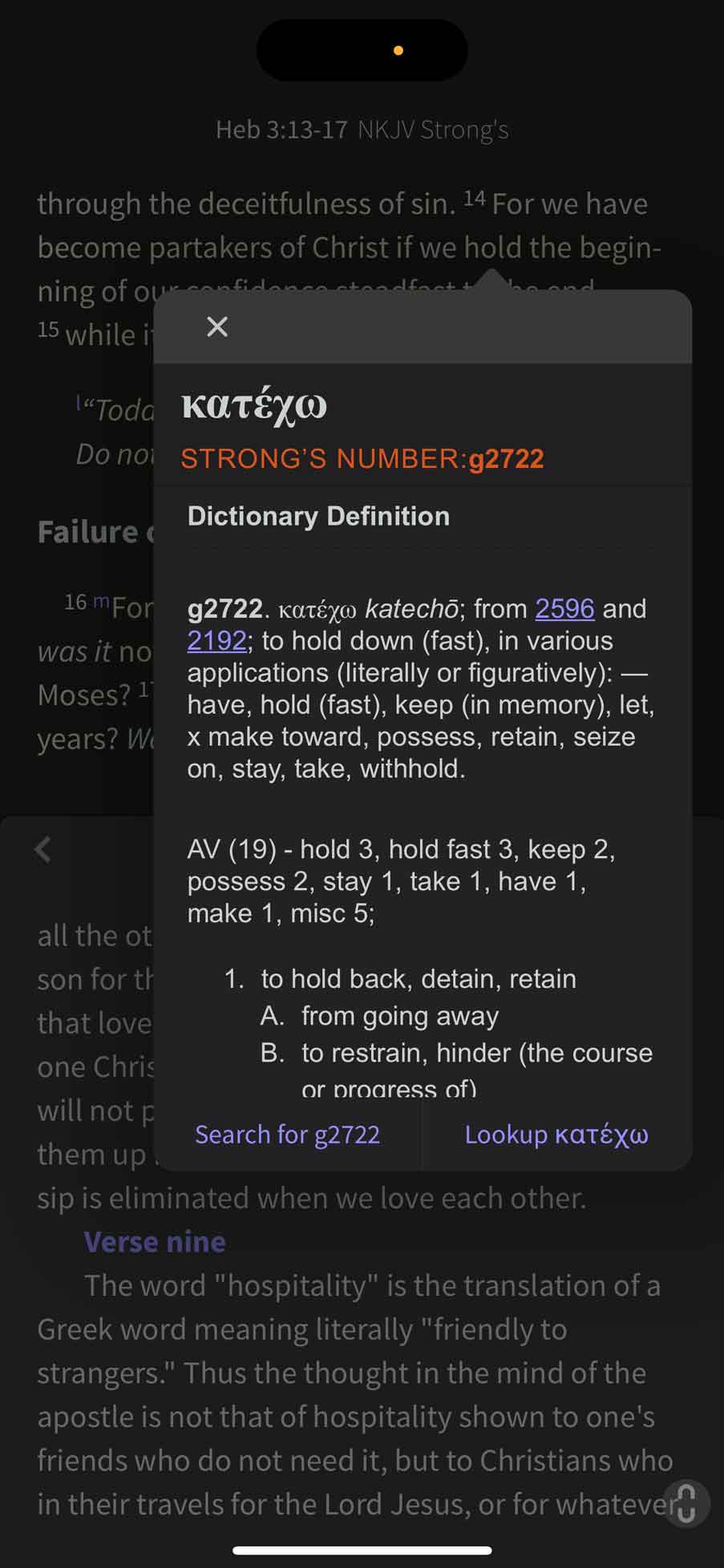
Task: Search for g2722
Action: click(x=287, y=1135)
